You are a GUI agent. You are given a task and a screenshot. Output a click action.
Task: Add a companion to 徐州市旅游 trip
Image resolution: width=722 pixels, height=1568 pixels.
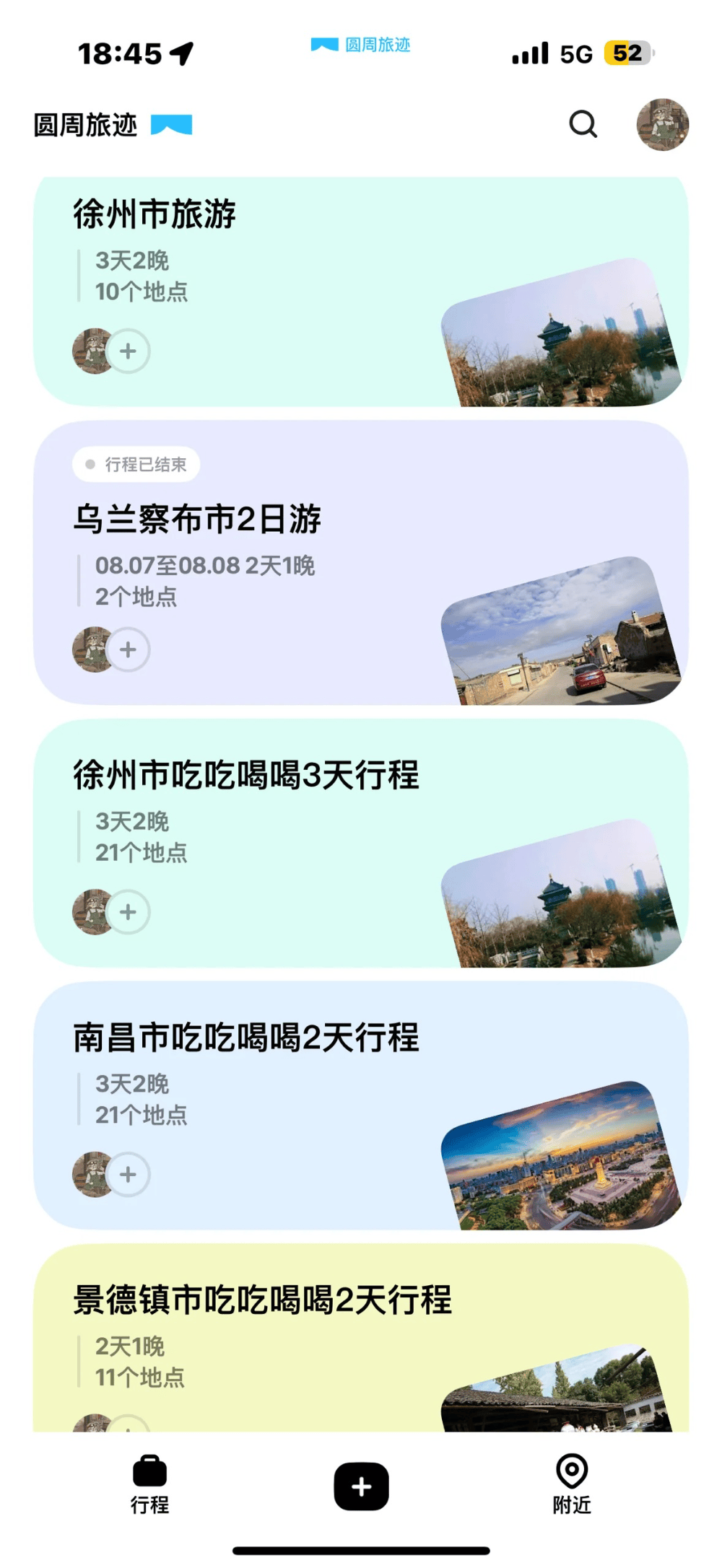click(x=129, y=351)
